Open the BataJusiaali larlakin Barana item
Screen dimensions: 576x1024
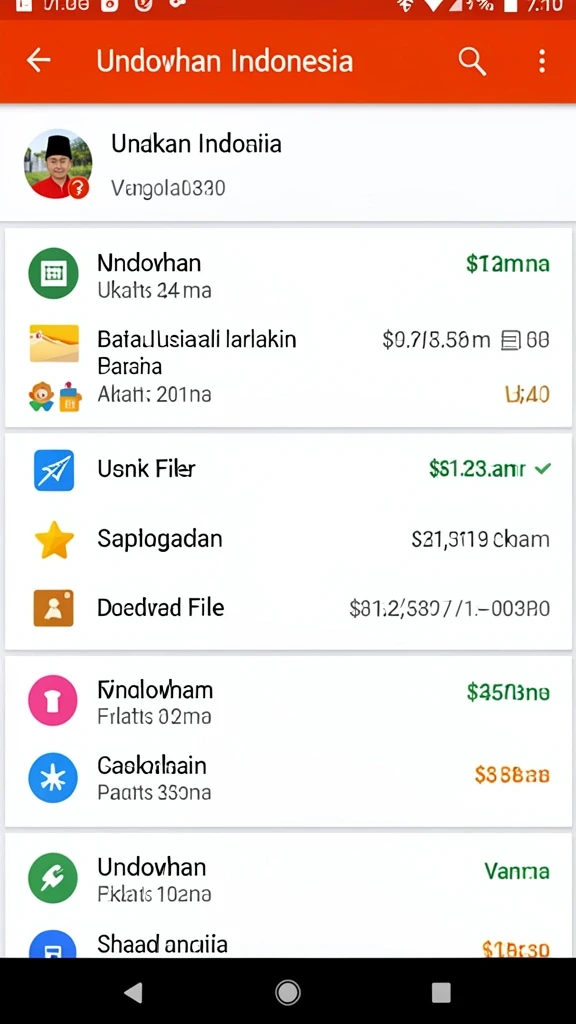(288, 368)
